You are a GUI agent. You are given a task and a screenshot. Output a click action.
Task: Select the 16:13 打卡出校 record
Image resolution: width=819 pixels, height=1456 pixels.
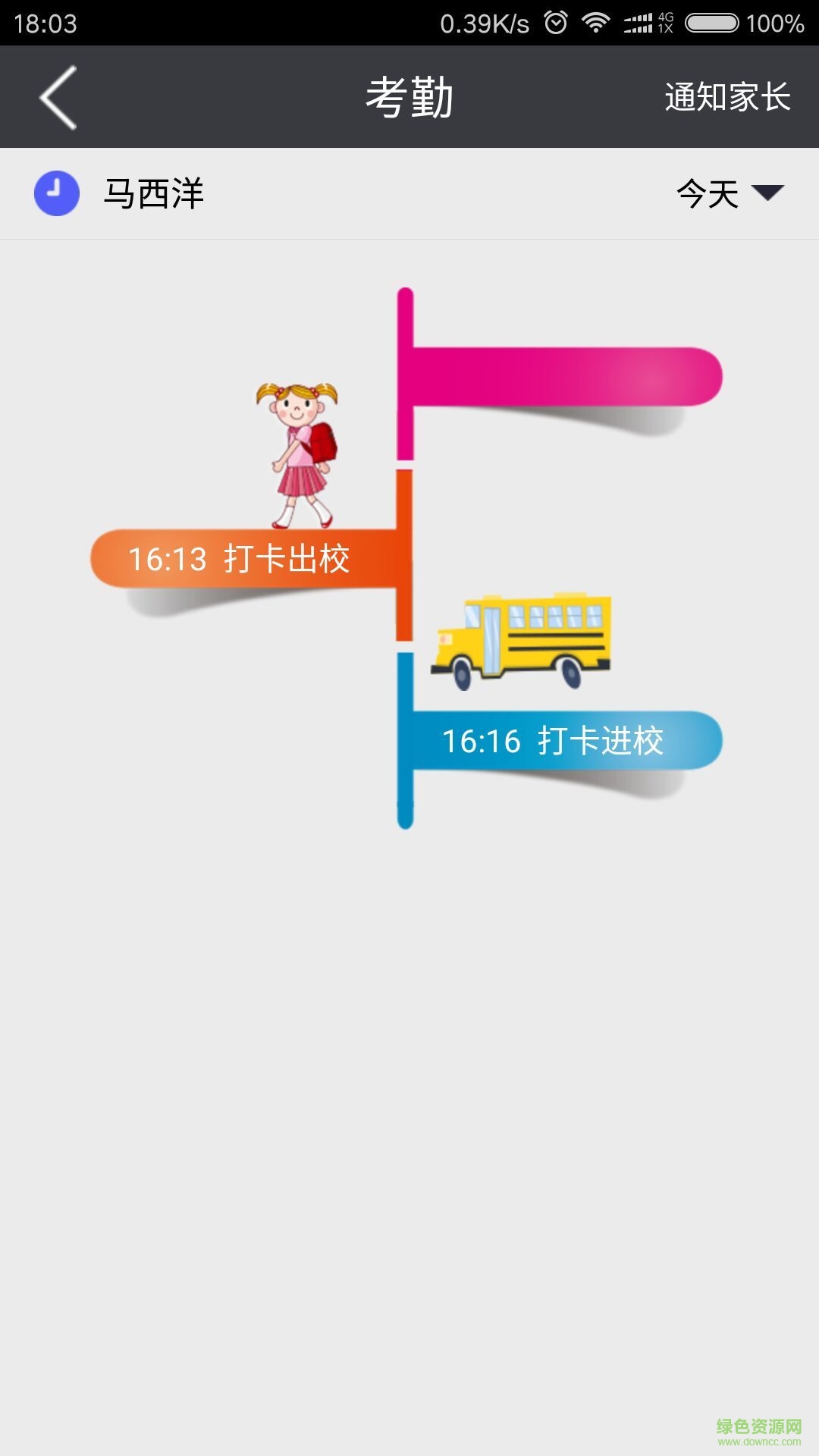(x=241, y=557)
